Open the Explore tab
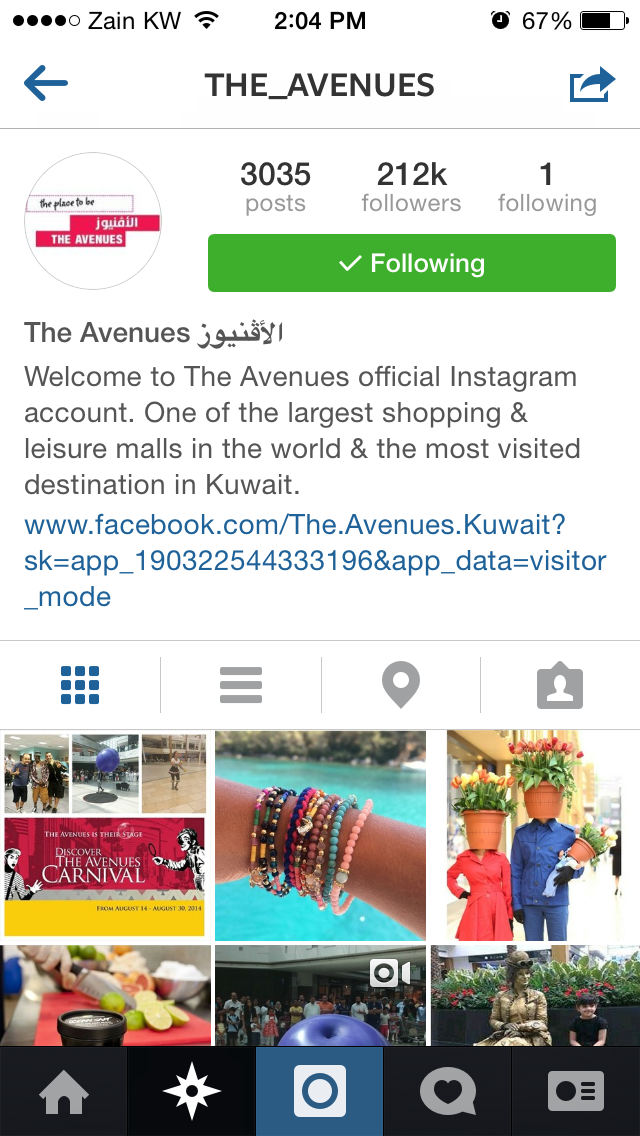 (x=191, y=1091)
